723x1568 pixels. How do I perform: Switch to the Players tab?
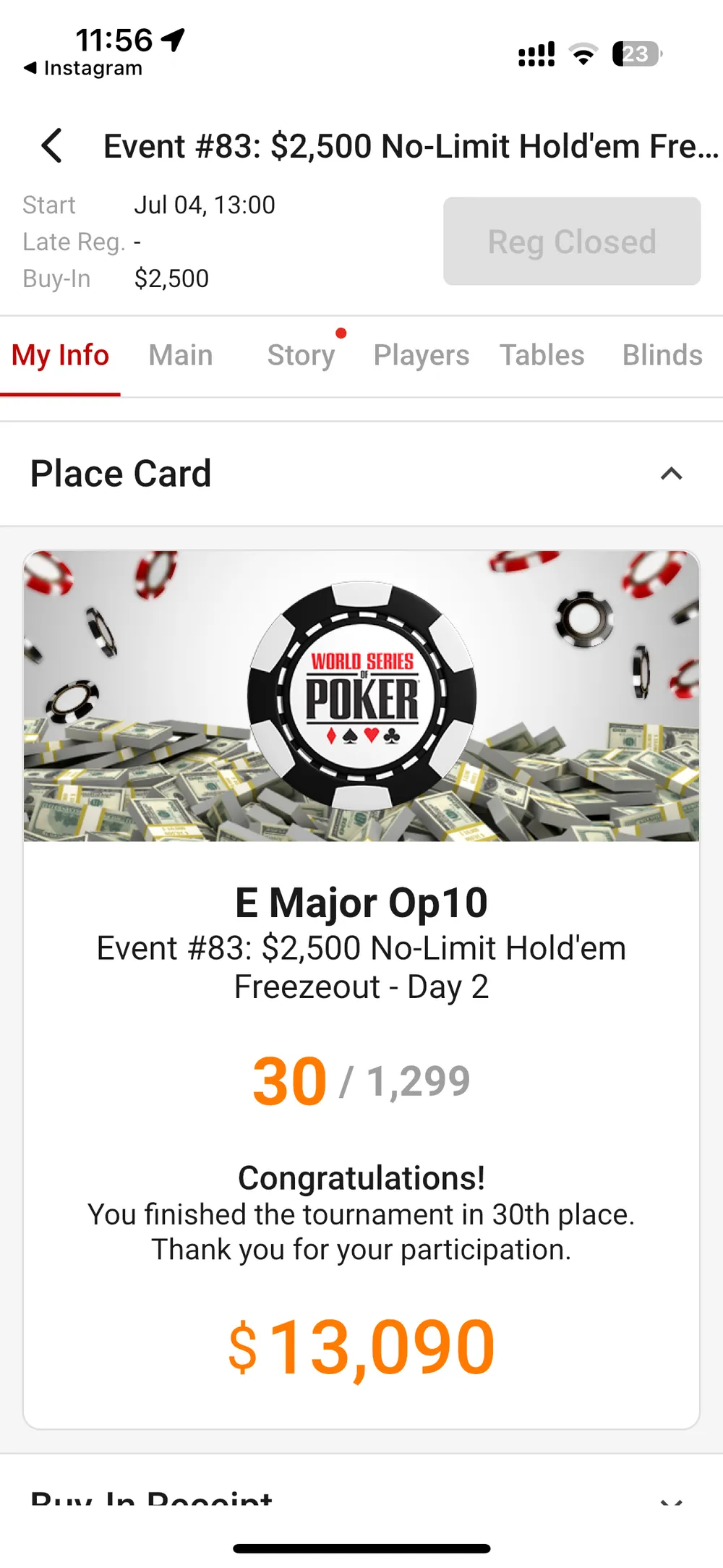422,355
